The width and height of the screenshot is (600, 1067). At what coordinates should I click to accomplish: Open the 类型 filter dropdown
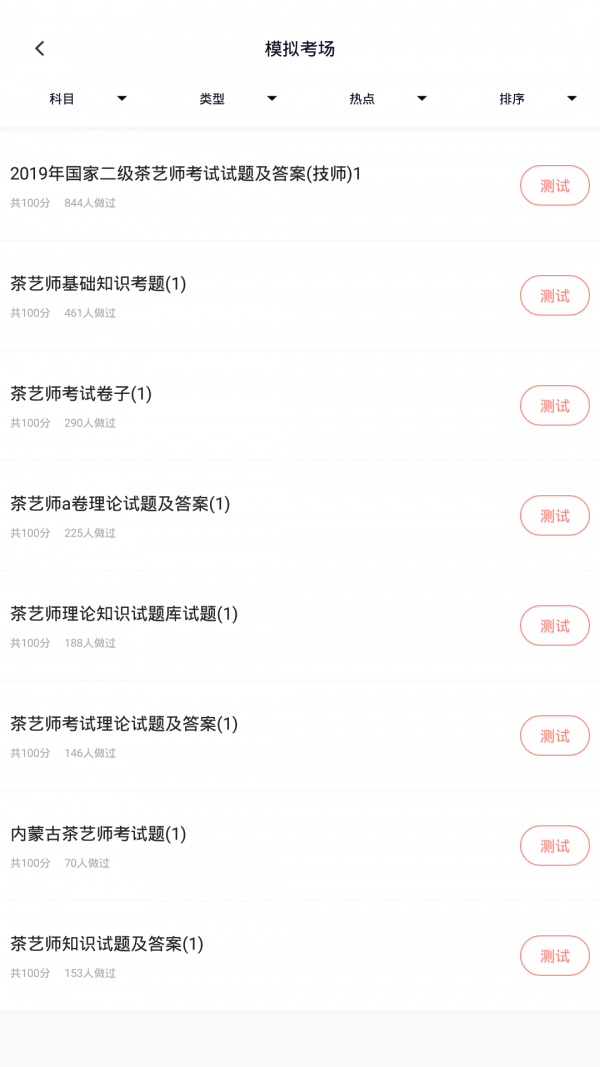[x=237, y=99]
